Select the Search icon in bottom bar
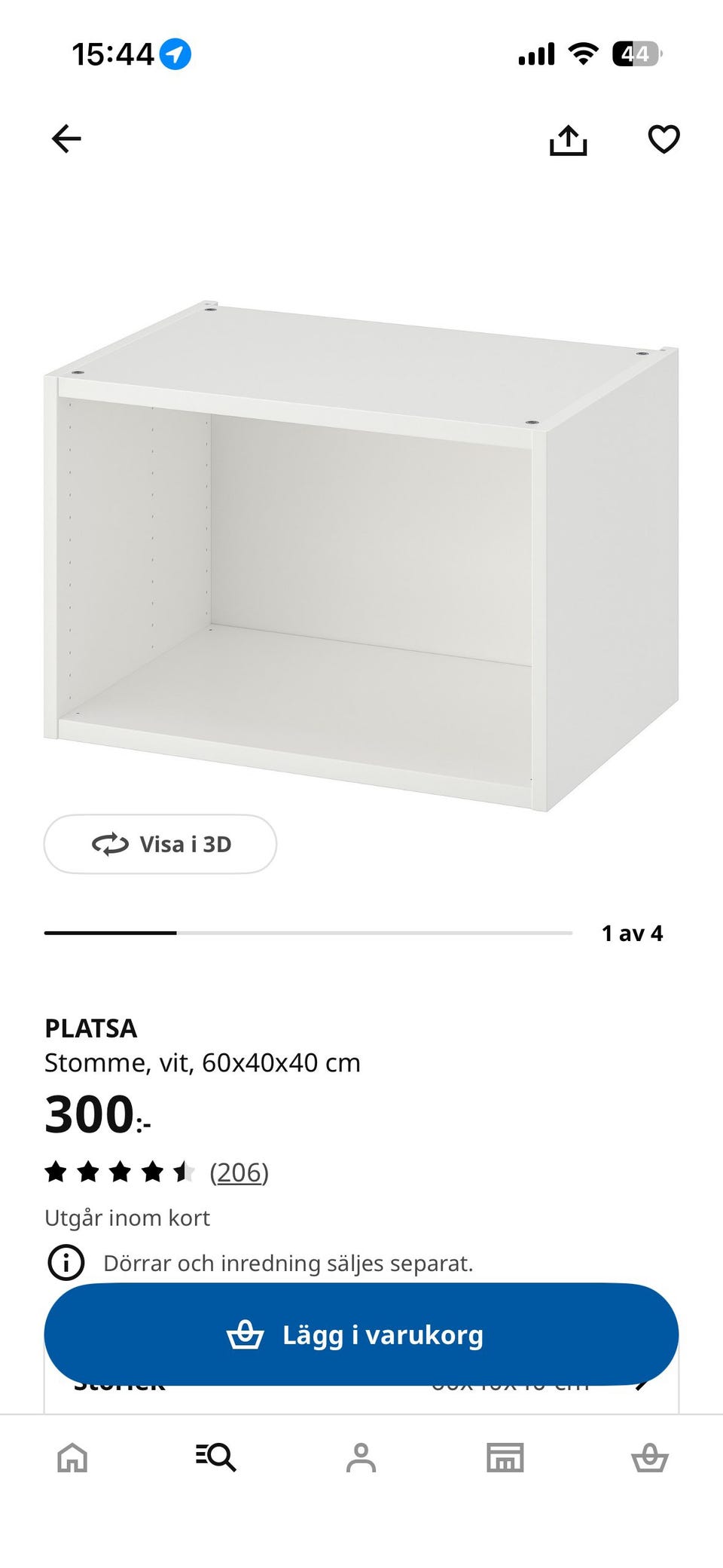Viewport: 723px width, 1568px height. tap(216, 1459)
